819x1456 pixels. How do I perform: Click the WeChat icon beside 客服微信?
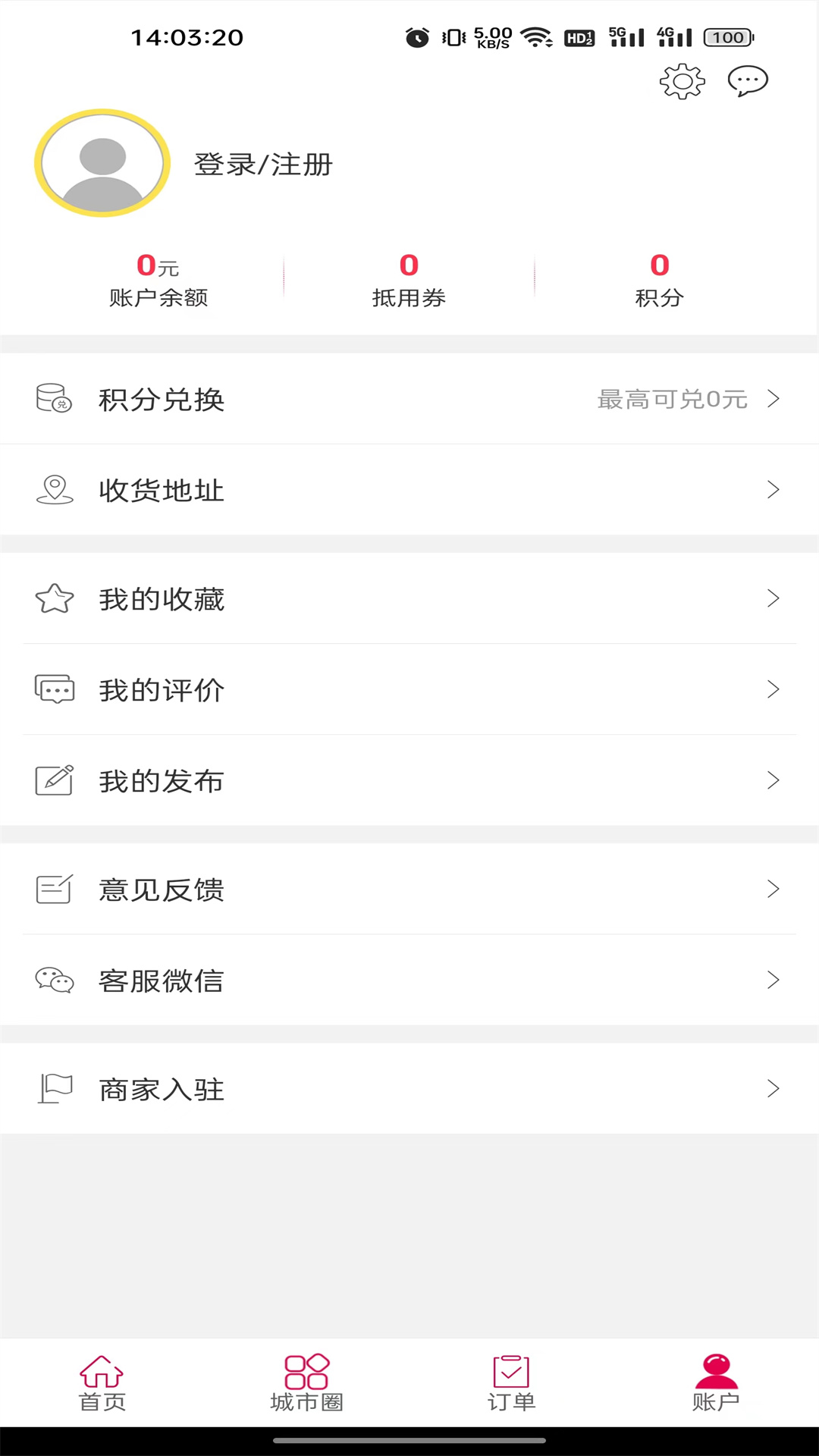point(53,981)
